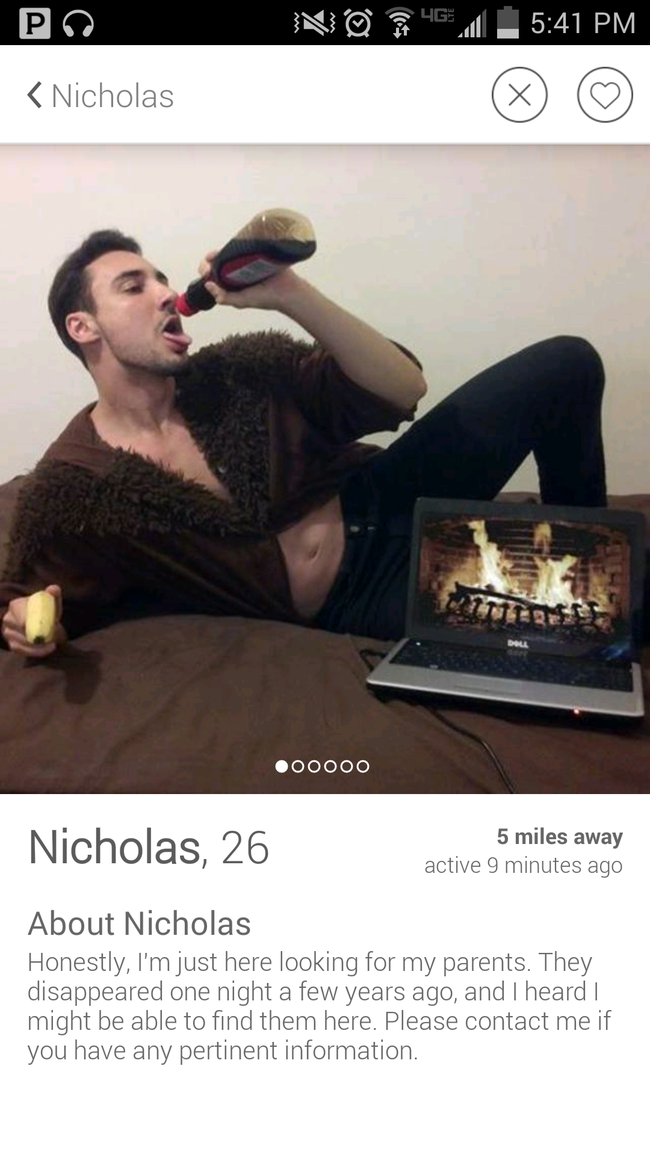This screenshot has height=1155, width=650.
Task: Tap the photo page indicator dots
Action: point(322,766)
